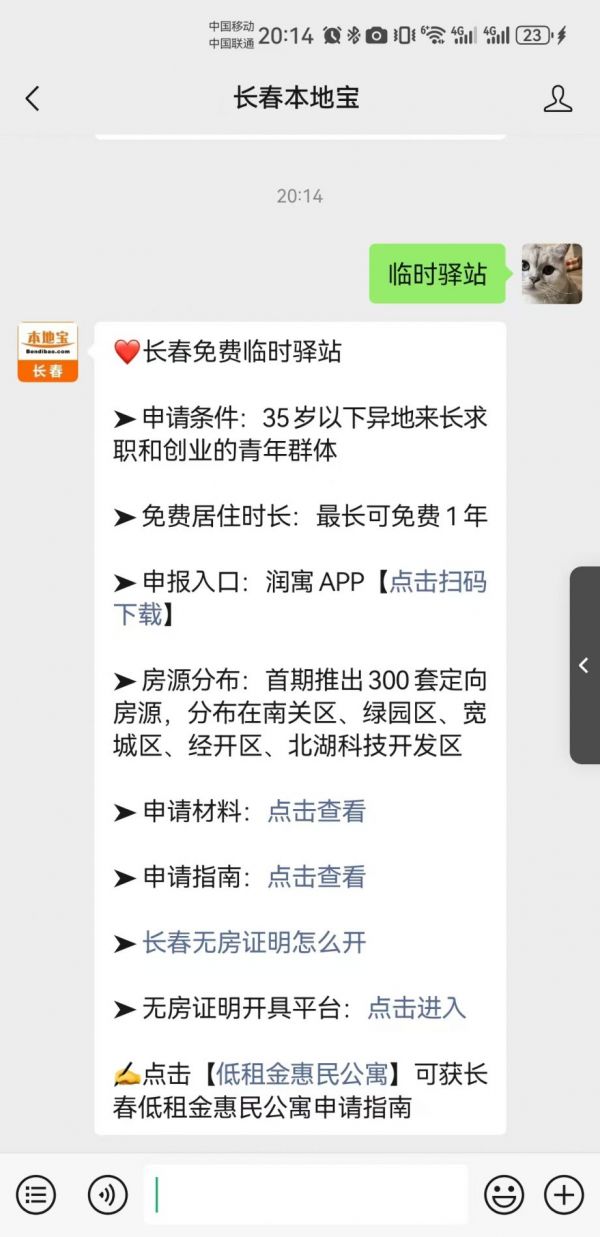
Task: Tap 点击进入 for 无房证明开具平台
Action: click(x=417, y=1008)
